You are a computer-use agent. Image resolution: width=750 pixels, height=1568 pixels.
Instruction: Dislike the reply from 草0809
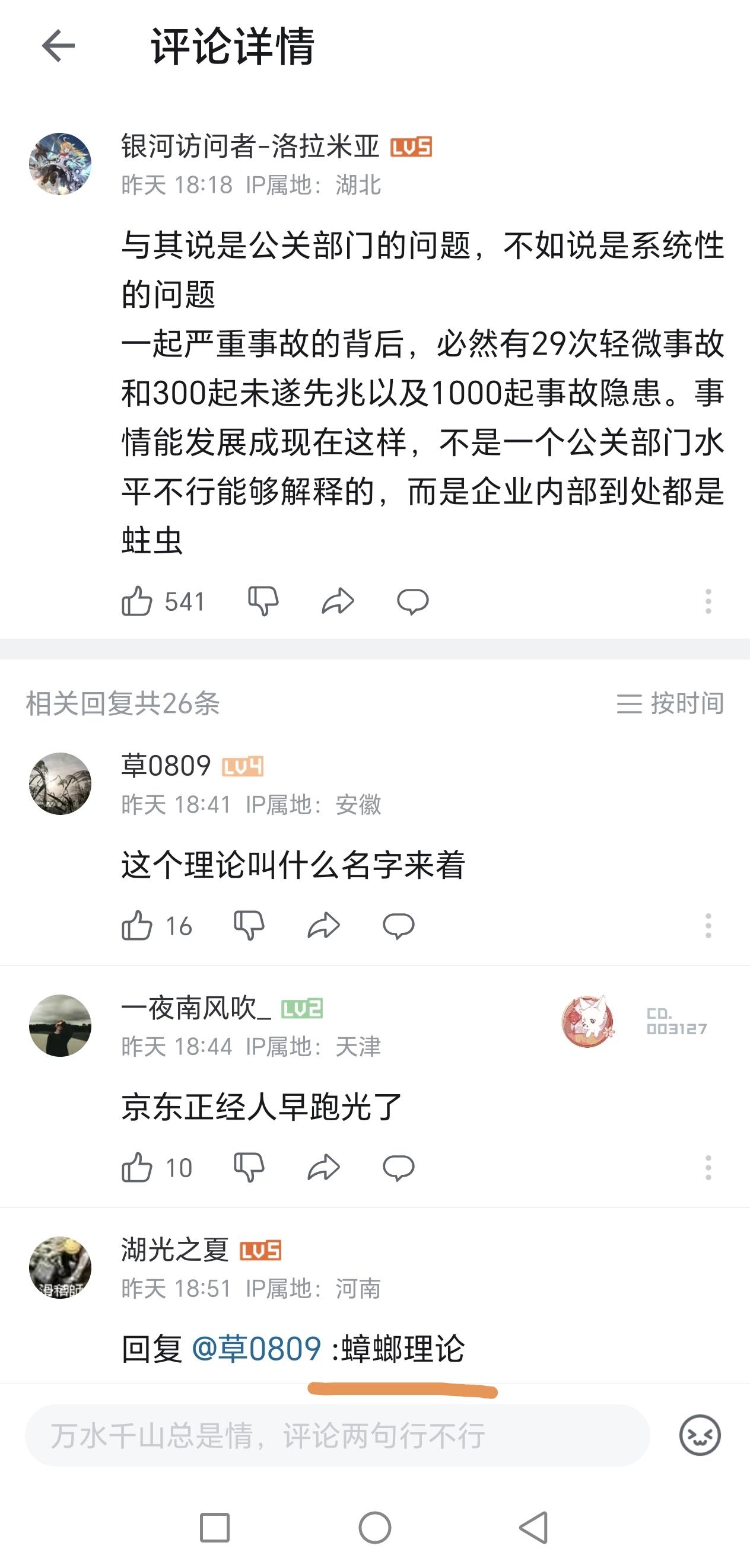tap(249, 926)
